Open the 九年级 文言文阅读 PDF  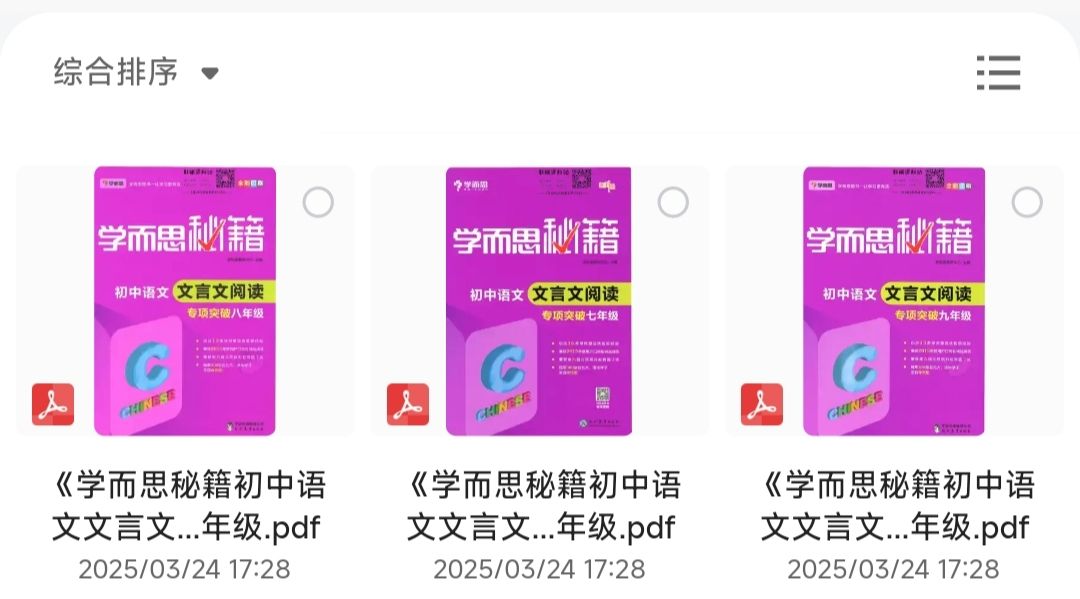[893, 301]
